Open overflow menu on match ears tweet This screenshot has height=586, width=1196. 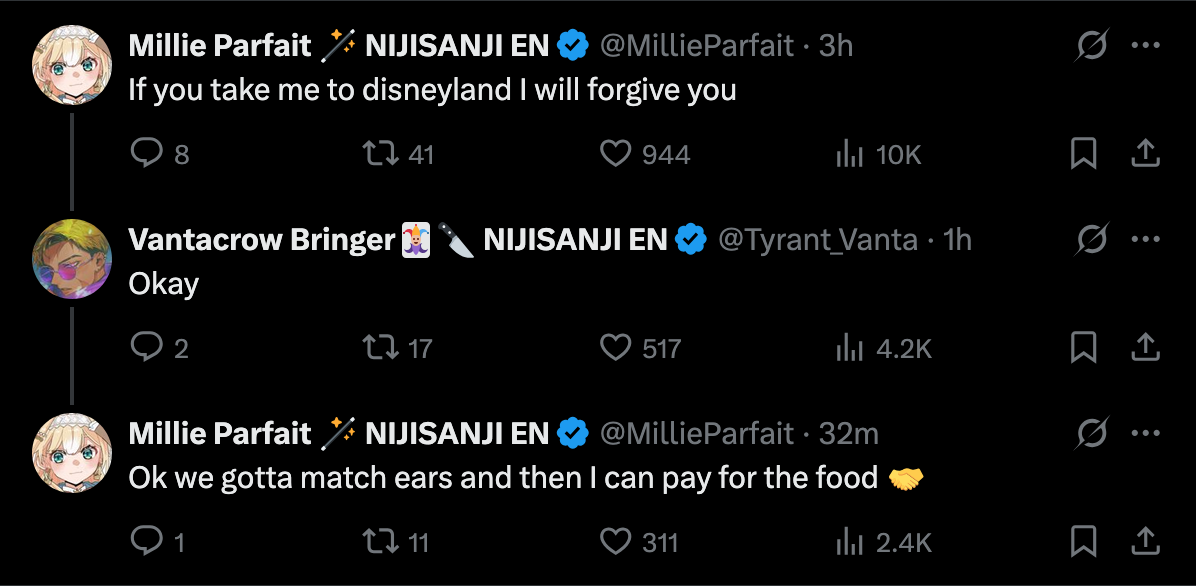1145,433
